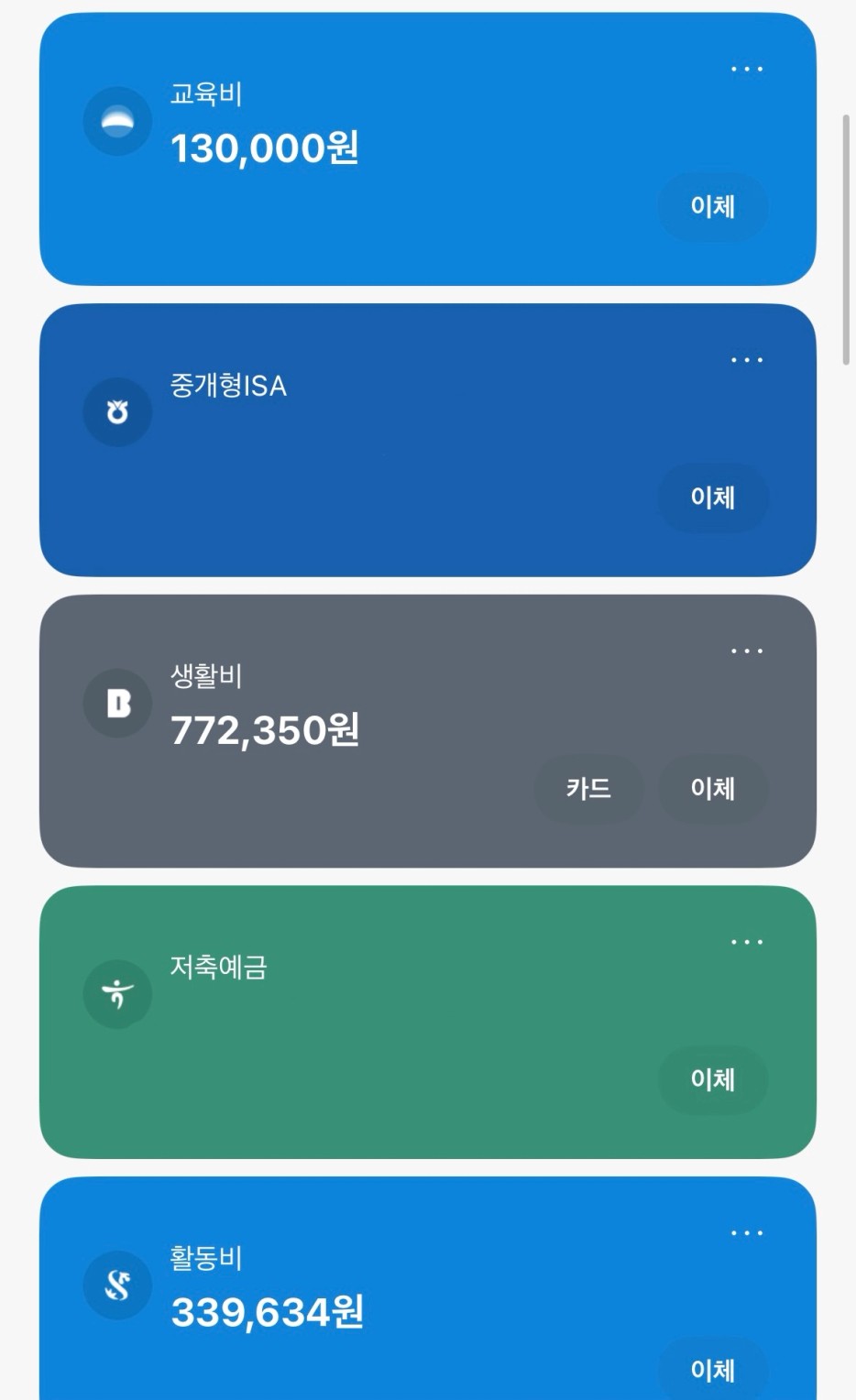Open the three-dot menu for 활동비

coord(746,1233)
